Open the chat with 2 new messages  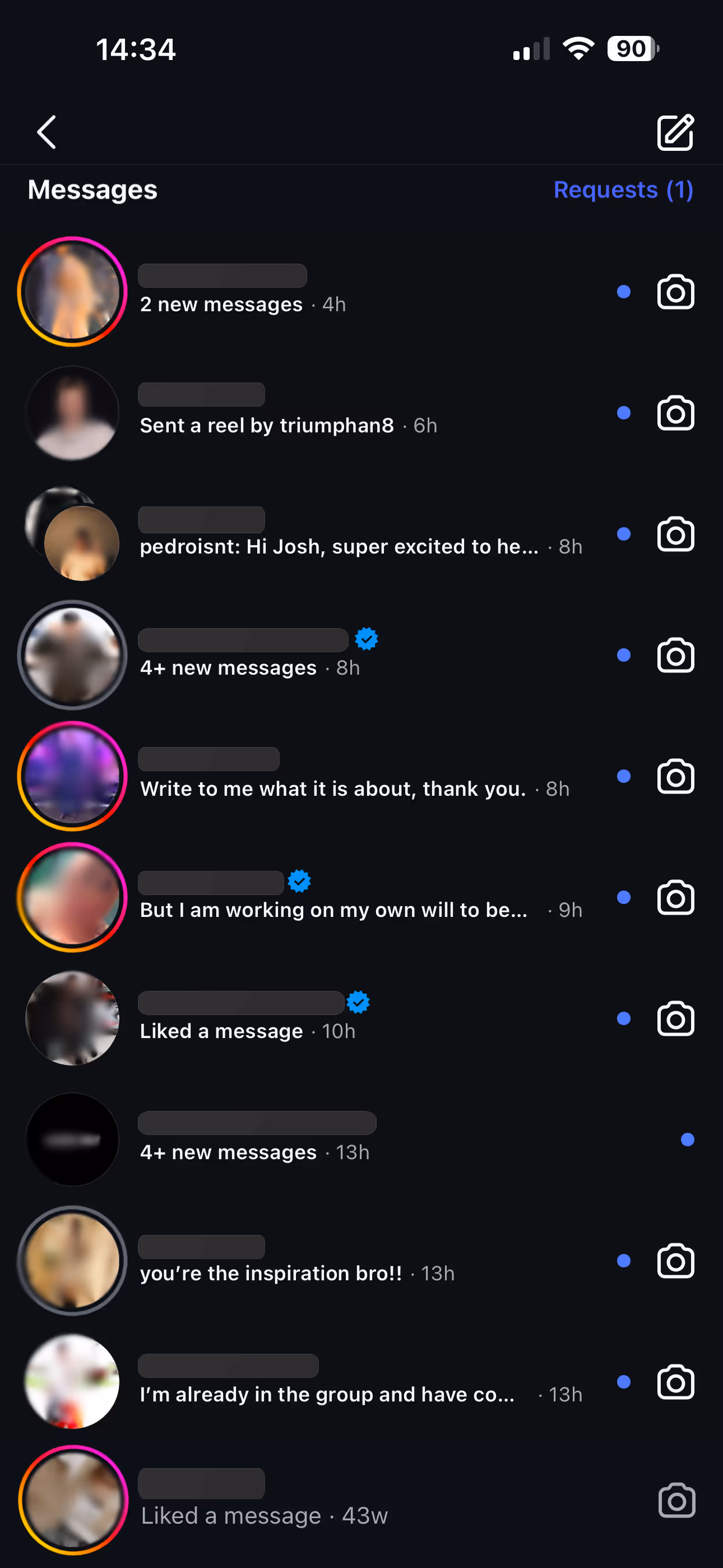tap(361, 292)
